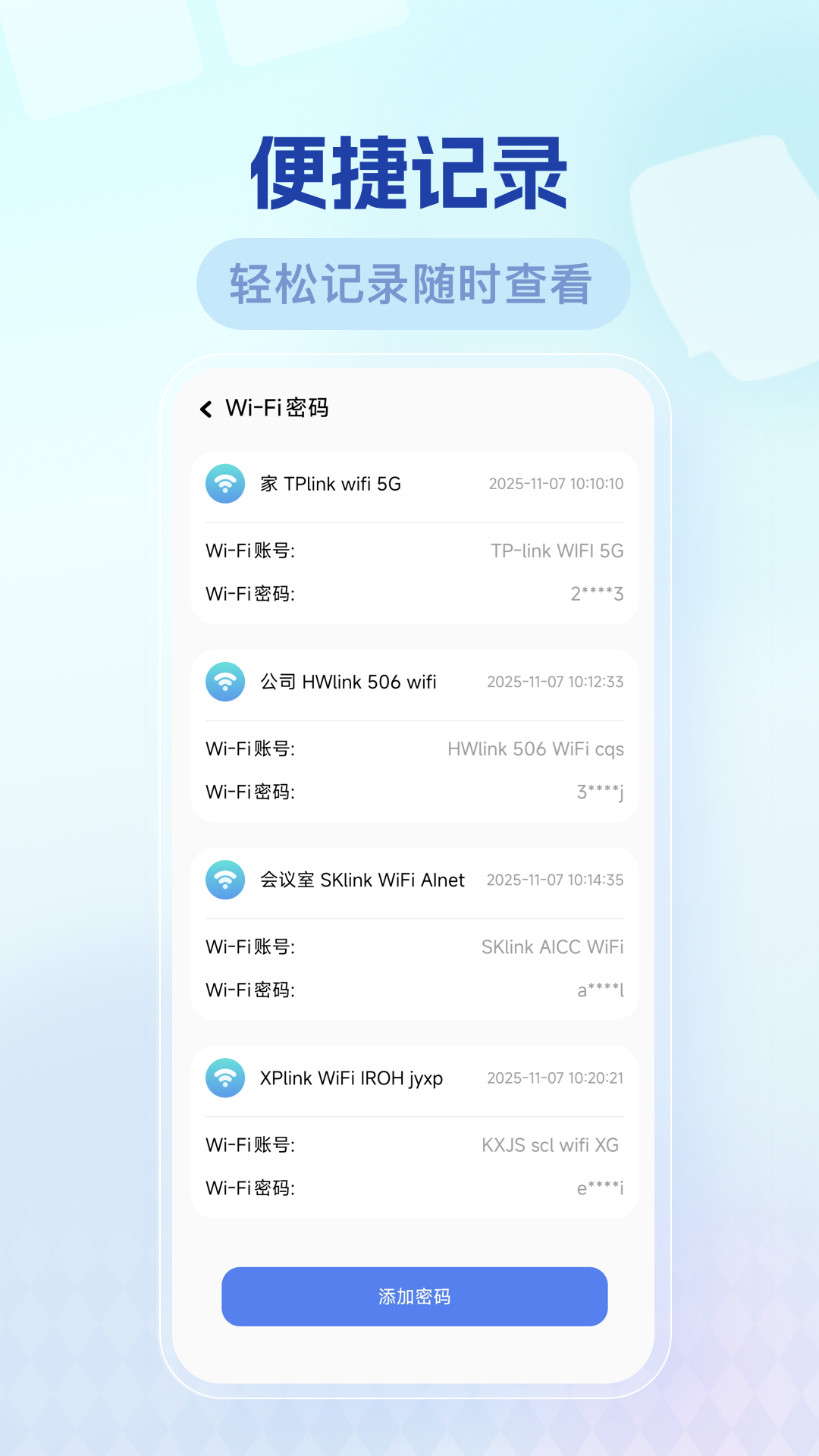This screenshot has height=1456, width=819.
Task: Tap the Wi-Fi icon of 会议室 SKlink WiFi AInet
Action: 224,880
